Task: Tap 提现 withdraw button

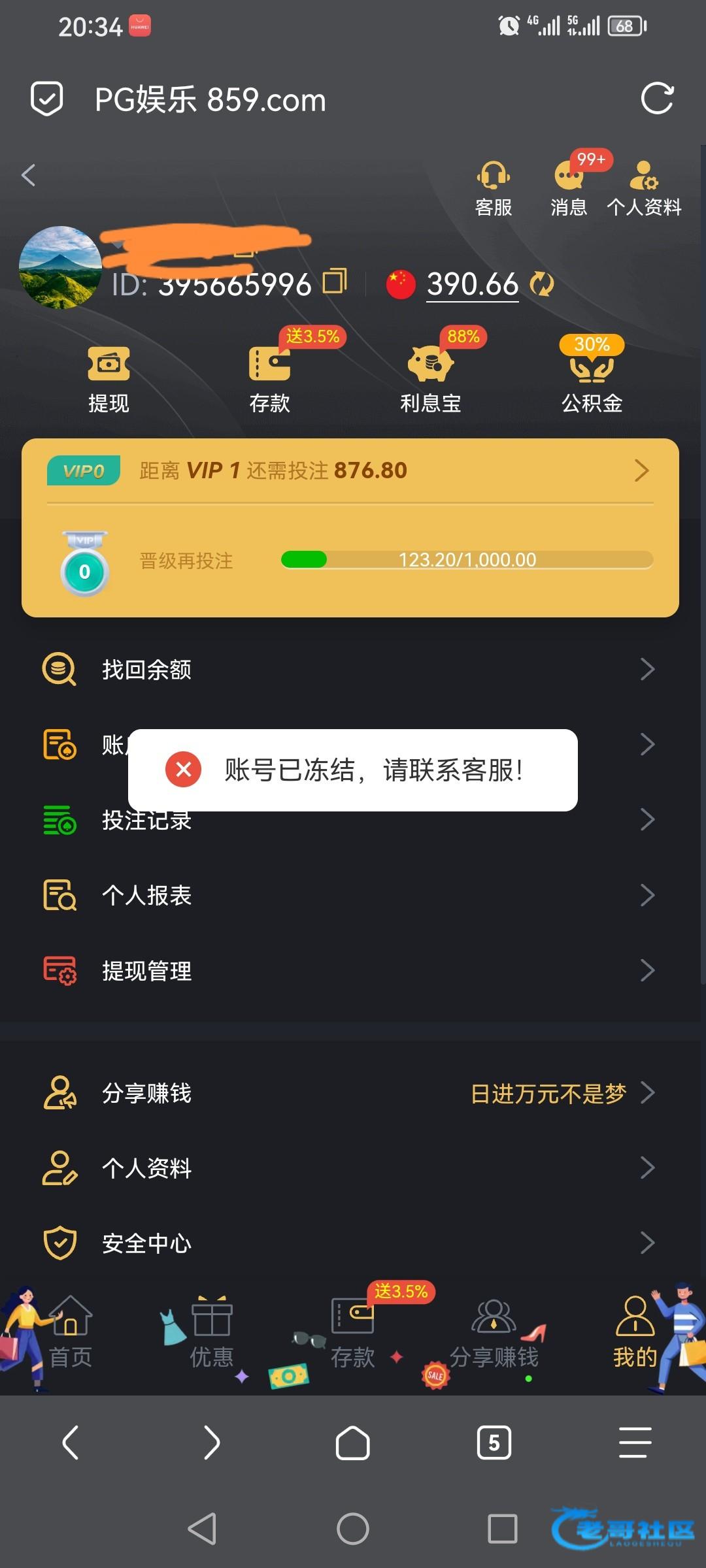Action: (109, 380)
